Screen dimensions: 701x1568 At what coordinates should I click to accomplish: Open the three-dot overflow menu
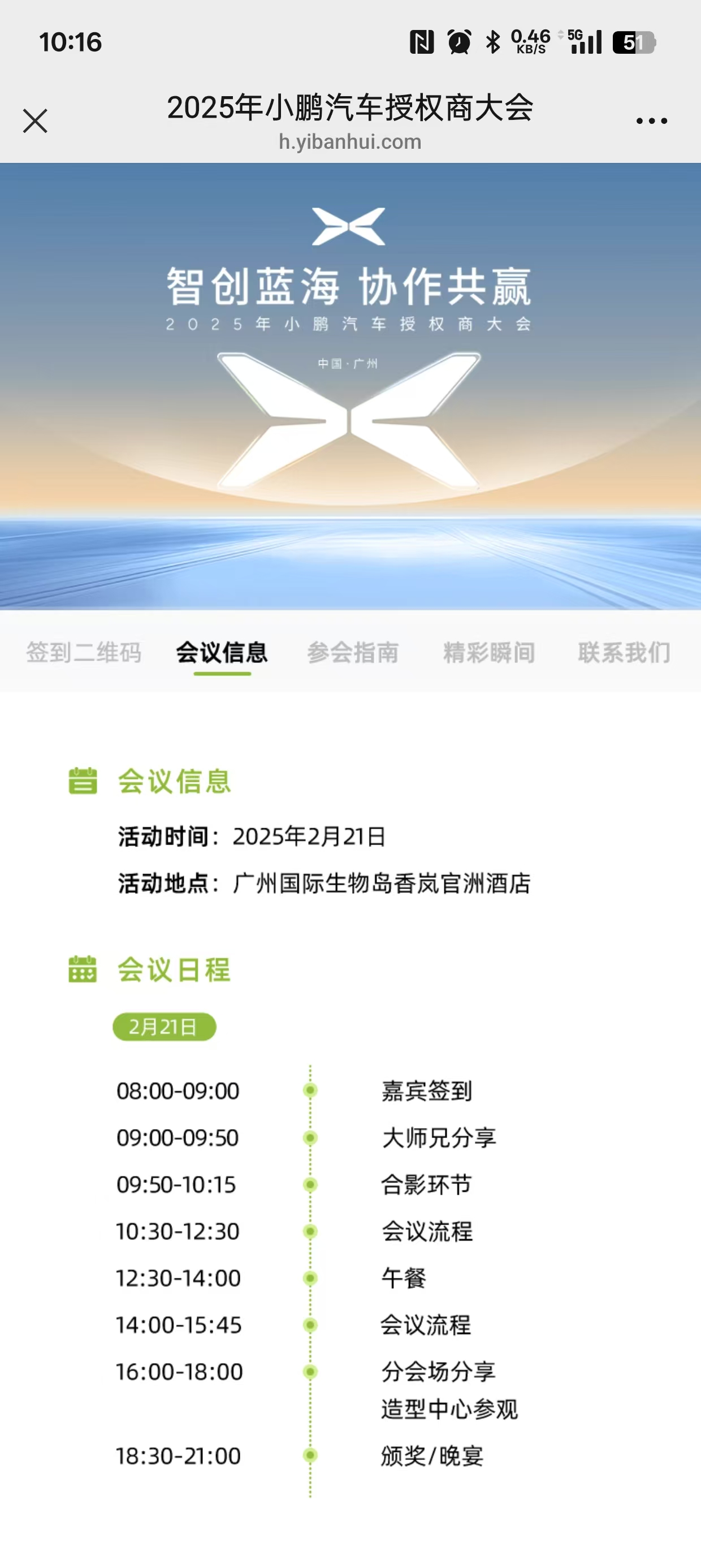[651, 121]
